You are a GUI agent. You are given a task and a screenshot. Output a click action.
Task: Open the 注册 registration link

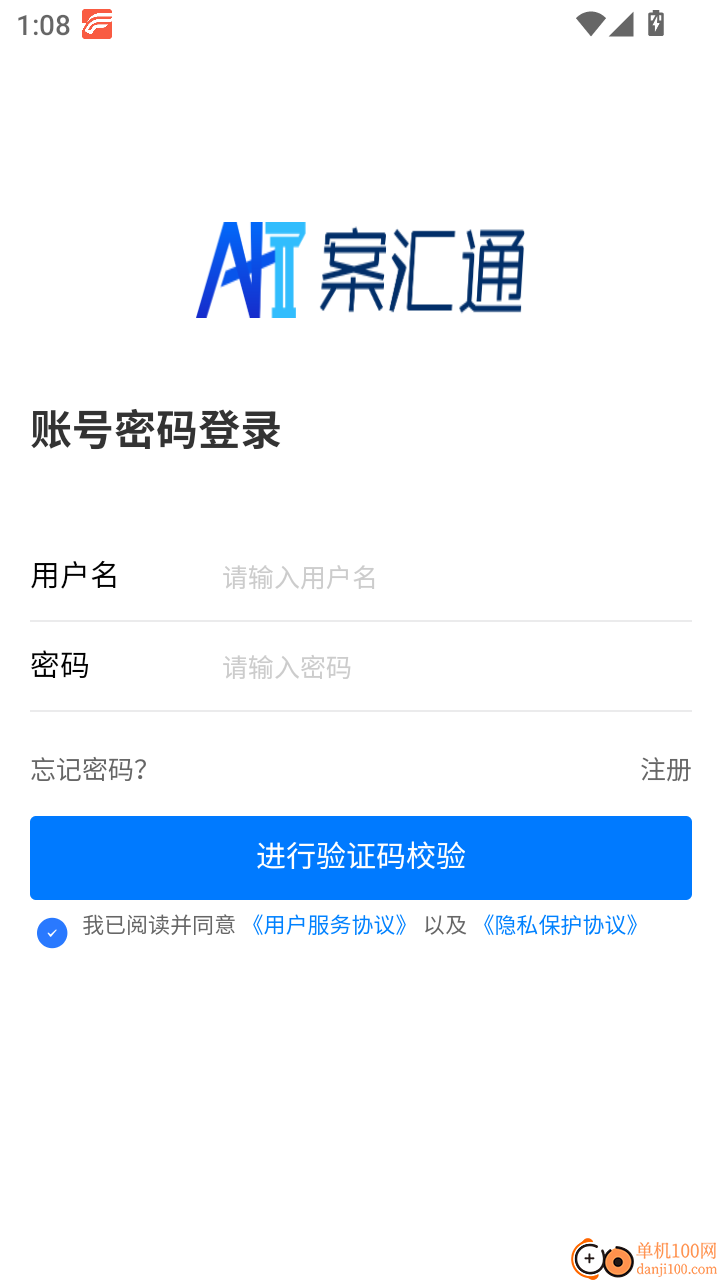(664, 771)
